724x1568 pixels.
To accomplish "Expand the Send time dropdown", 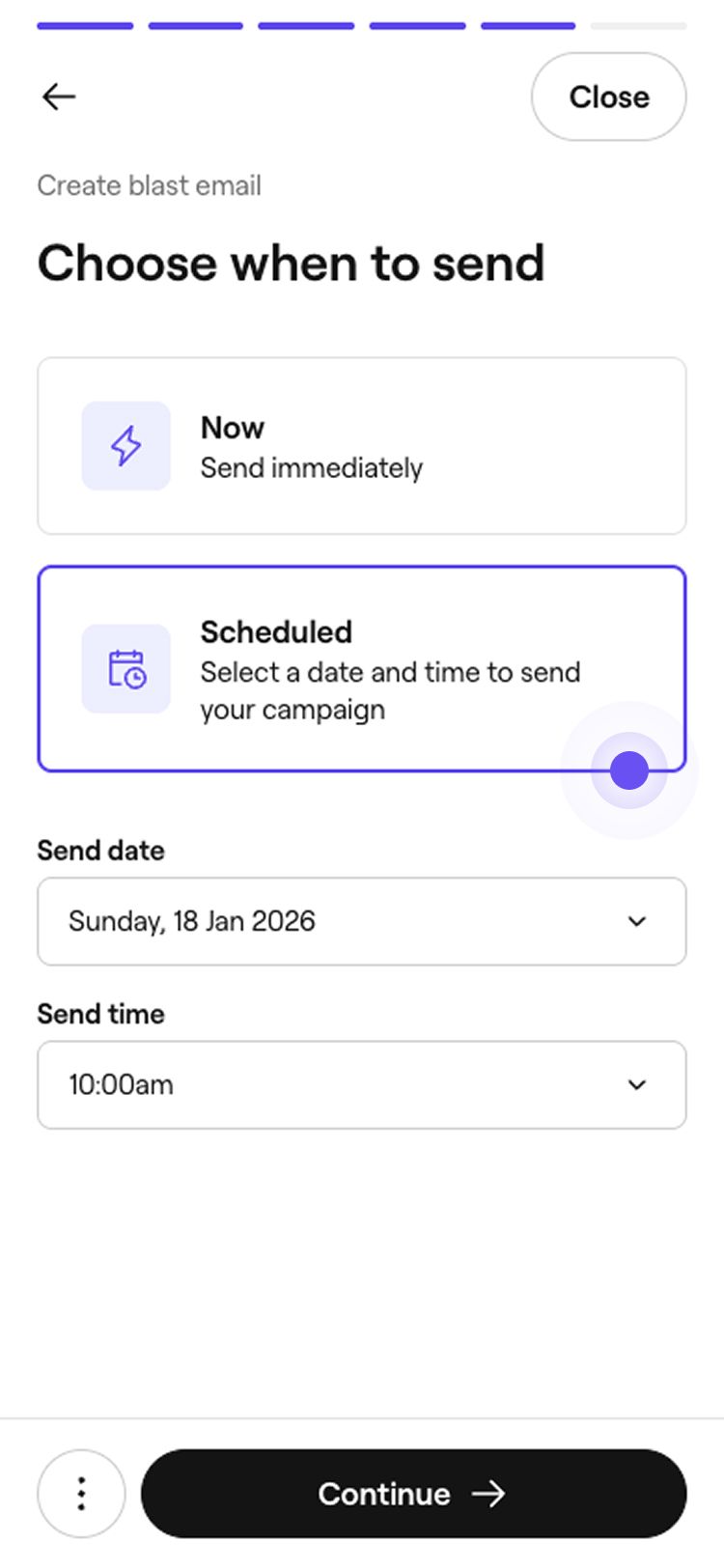I will point(361,1084).
